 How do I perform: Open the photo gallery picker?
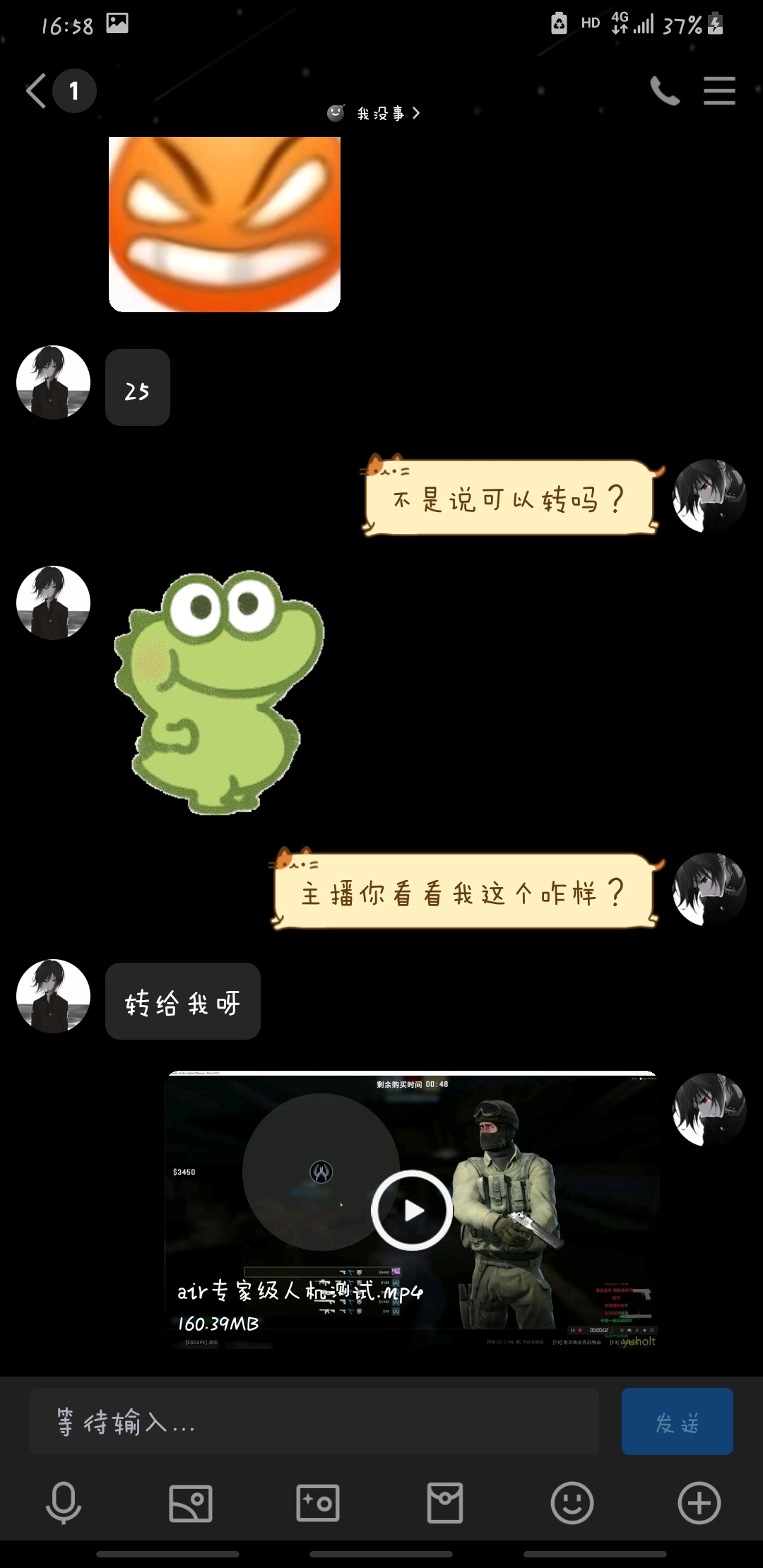pyautogui.click(x=191, y=1502)
